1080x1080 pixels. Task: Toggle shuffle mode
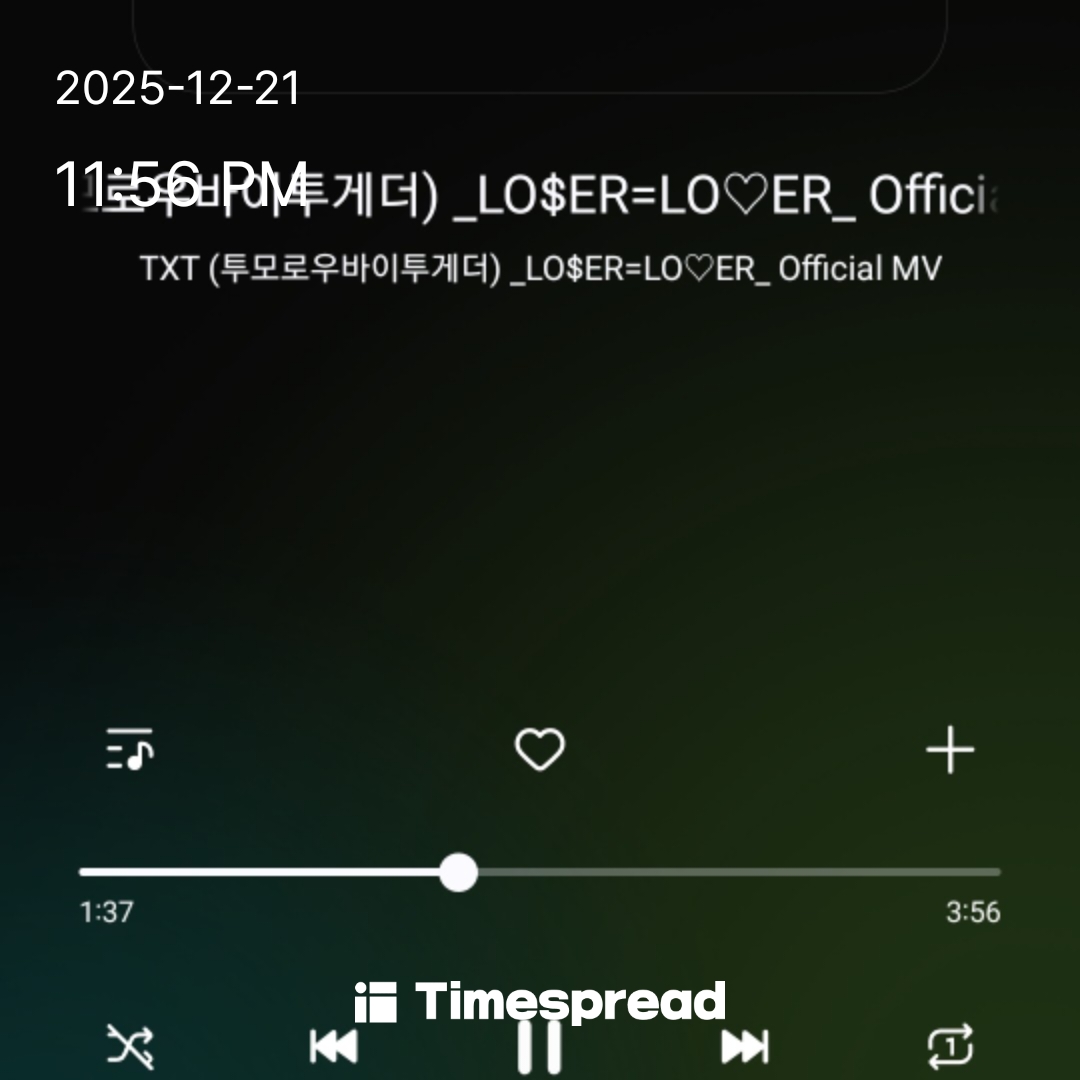(131, 1046)
